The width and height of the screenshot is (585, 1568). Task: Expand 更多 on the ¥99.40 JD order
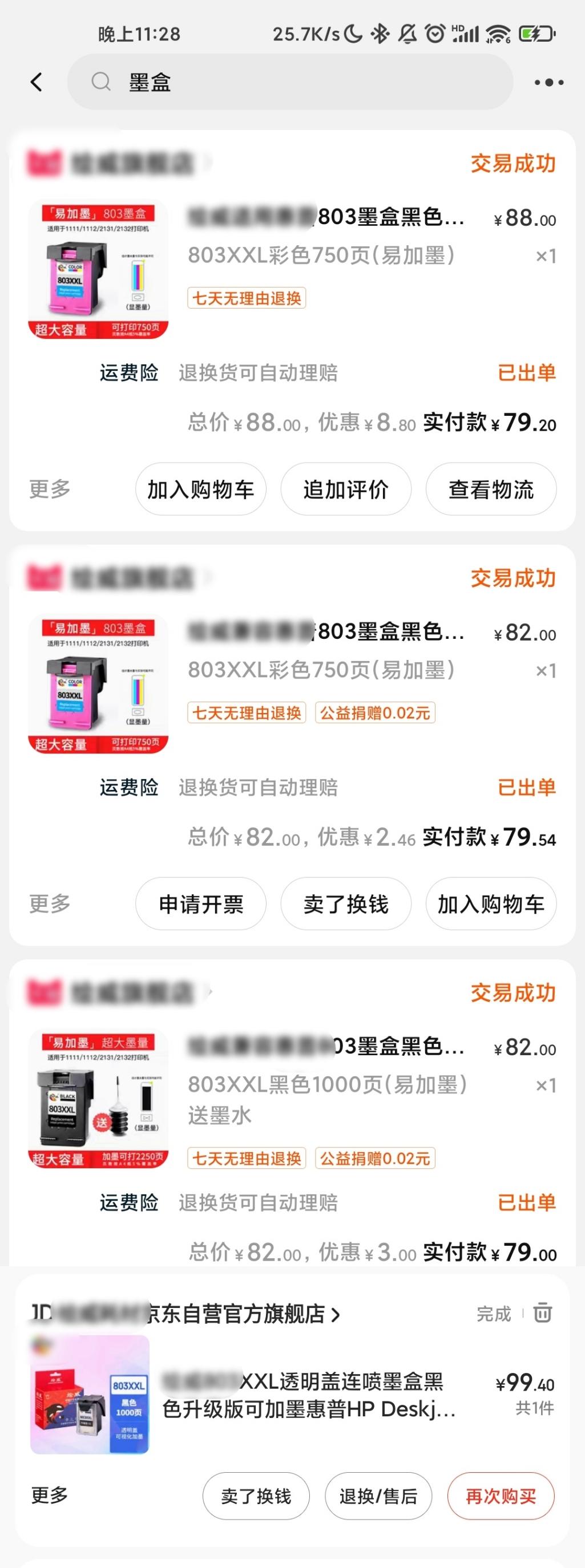point(50,1495)
